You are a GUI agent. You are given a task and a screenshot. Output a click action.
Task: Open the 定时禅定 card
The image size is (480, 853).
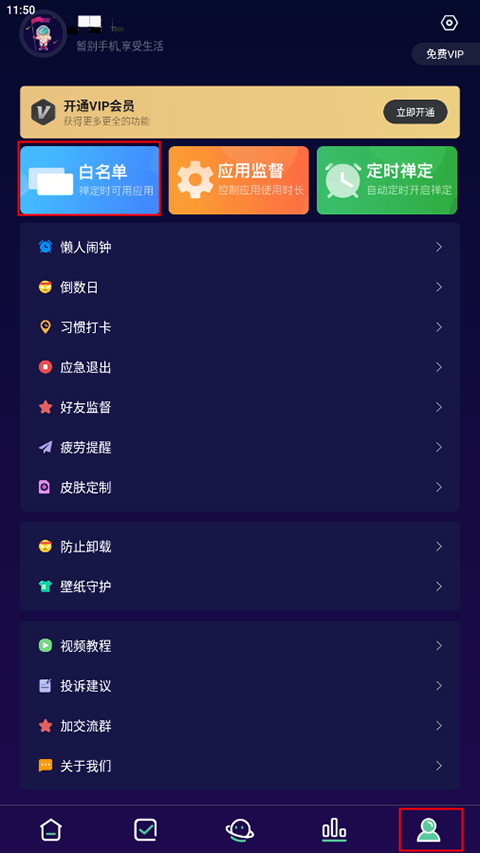[x=387, y=180]
